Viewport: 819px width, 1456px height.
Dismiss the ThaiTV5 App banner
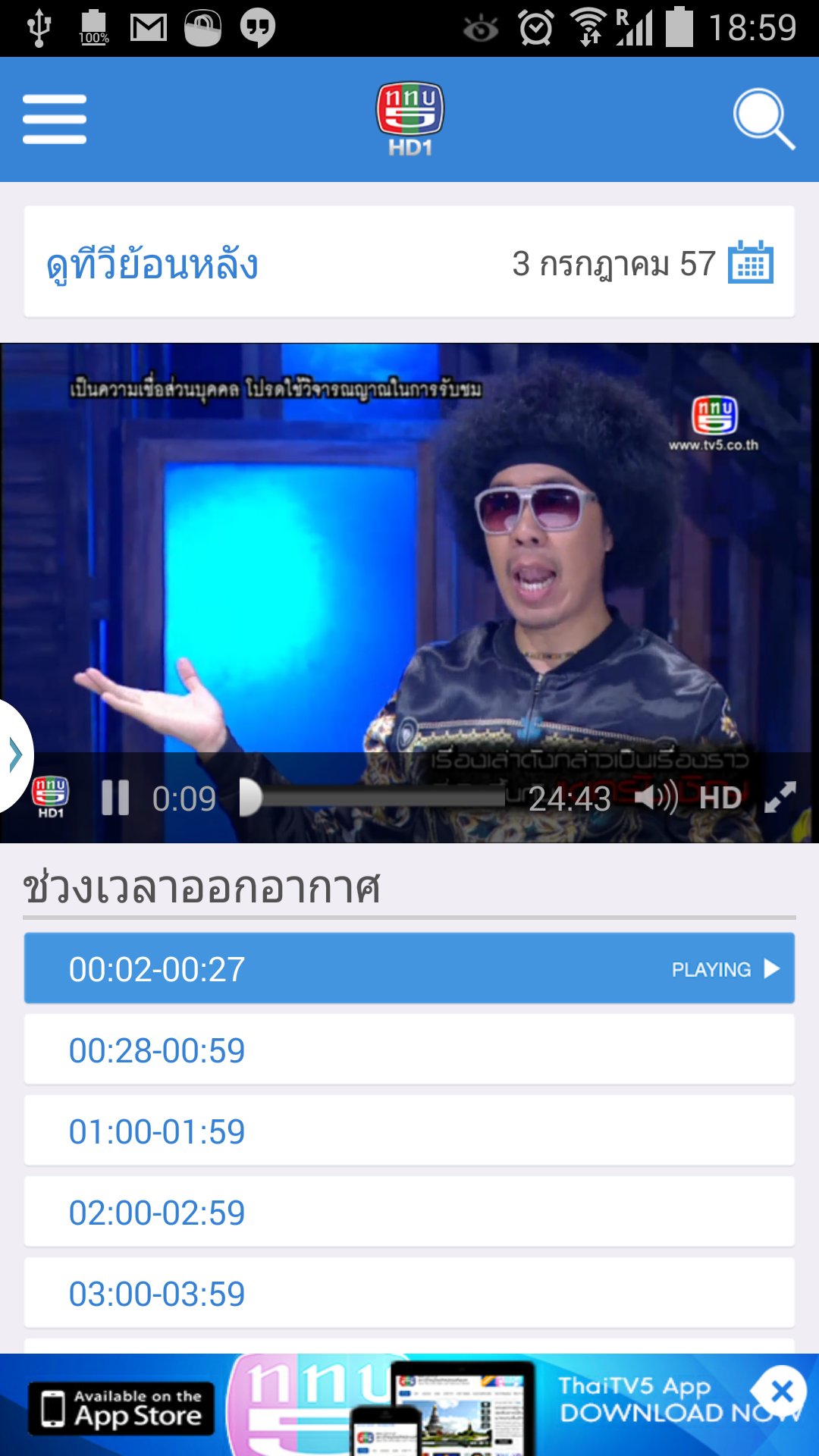tap(781, 1392)
